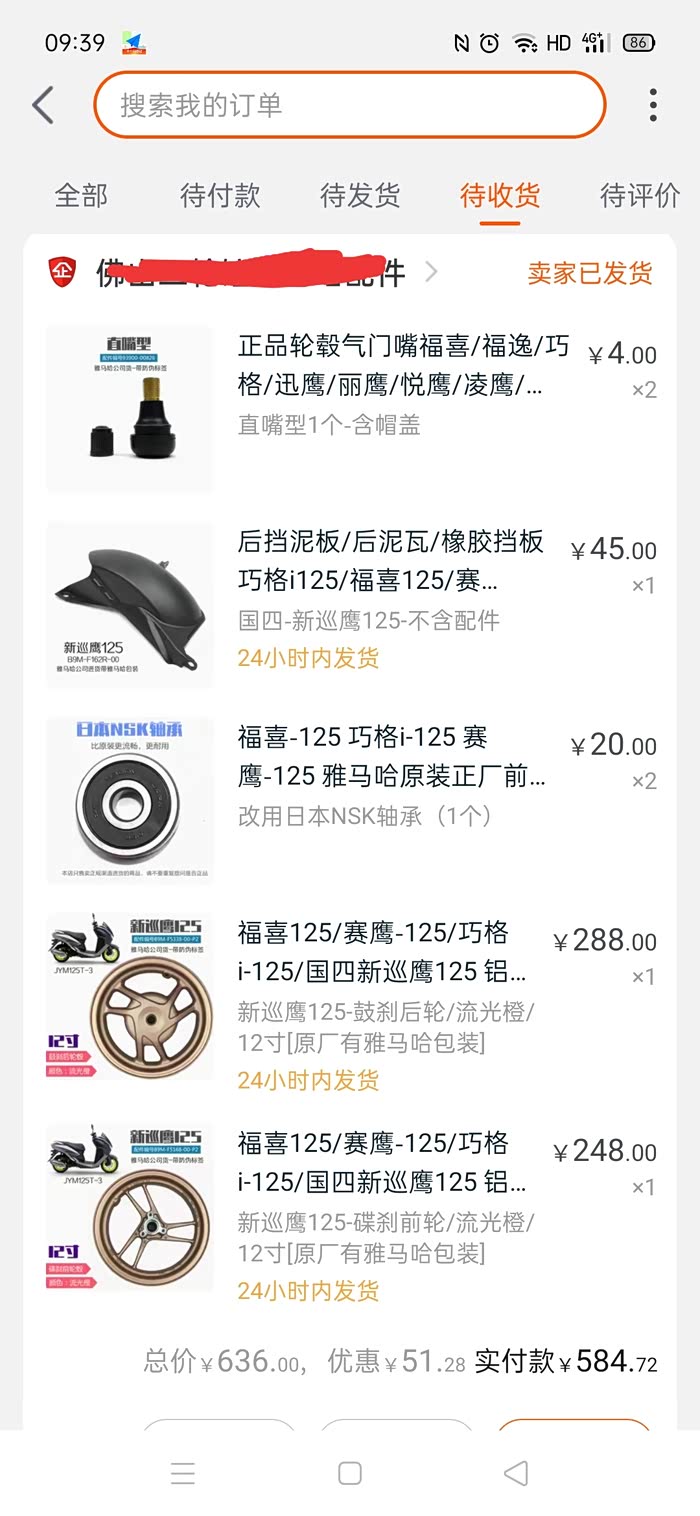Tap the system home button
700x1516 pixels.
click(x=349, y=1473)
